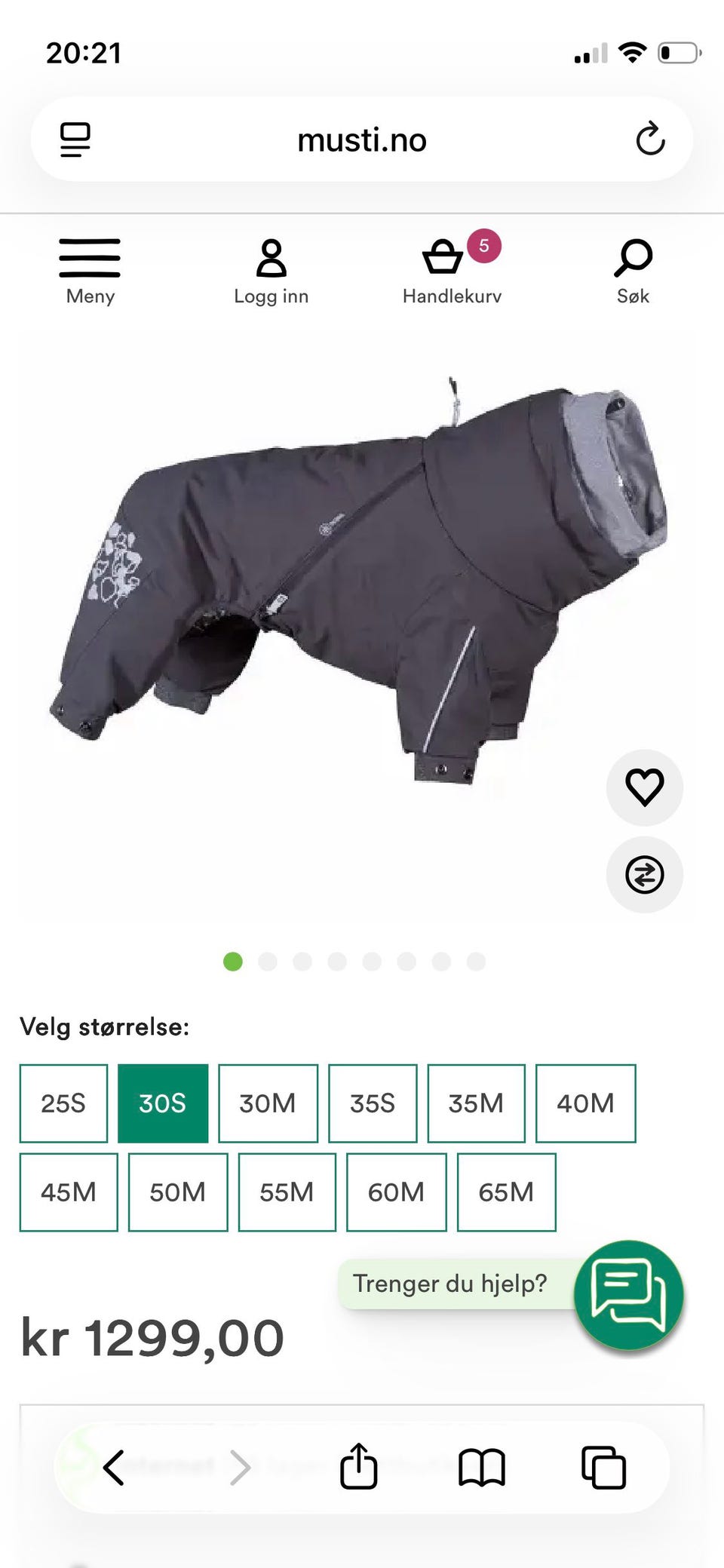Image resolution: width=724 pixels, height=1568 pixels.
Task: Tap the compare product icon
Action: click(x=644, y=875)
